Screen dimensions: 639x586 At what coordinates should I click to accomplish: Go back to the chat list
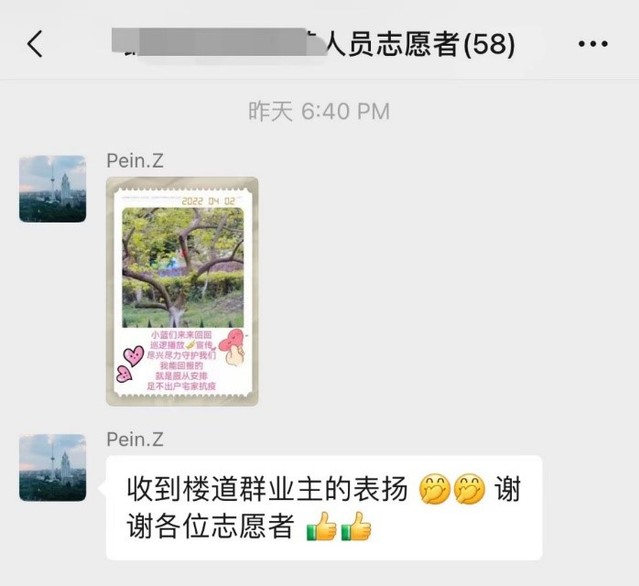click(35, 44)
